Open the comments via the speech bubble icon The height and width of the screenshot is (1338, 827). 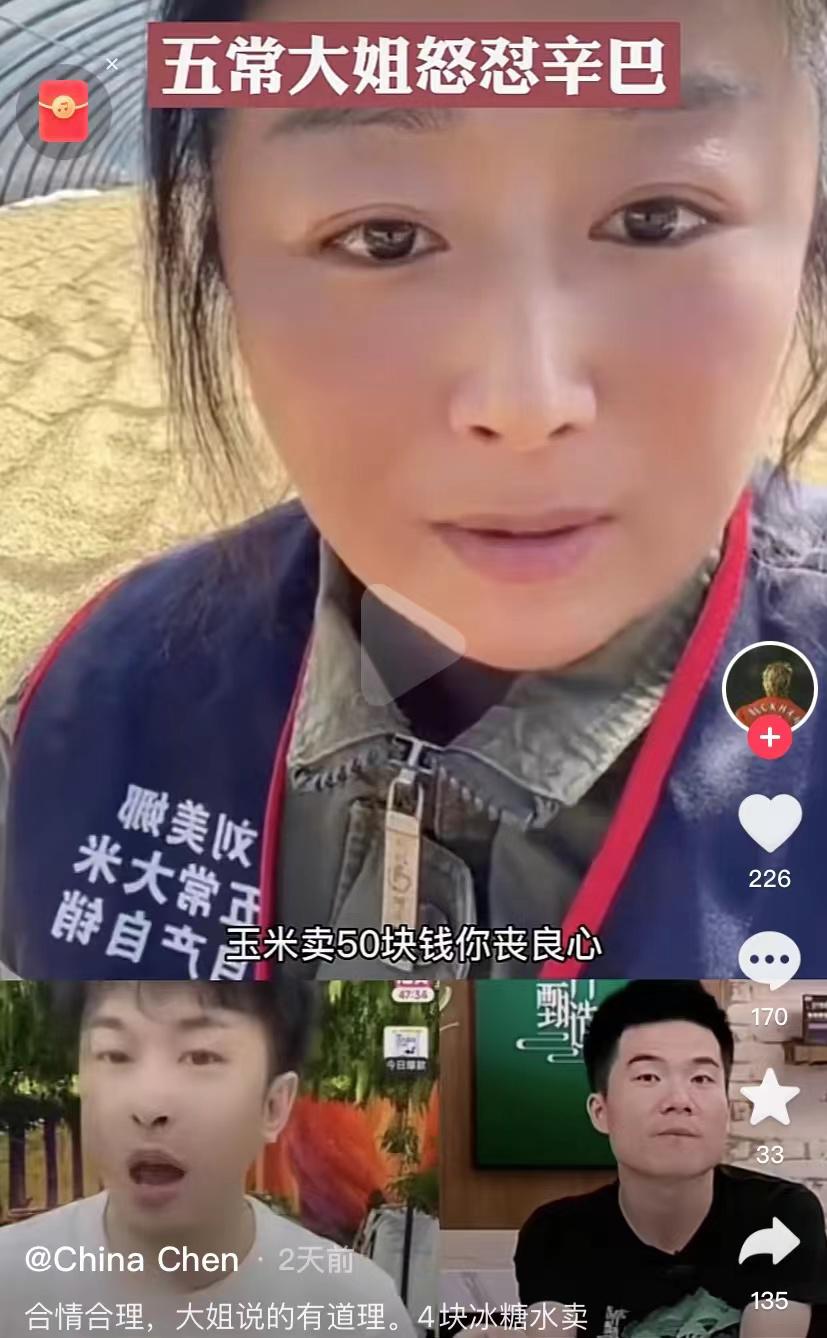tap(770, 959)
